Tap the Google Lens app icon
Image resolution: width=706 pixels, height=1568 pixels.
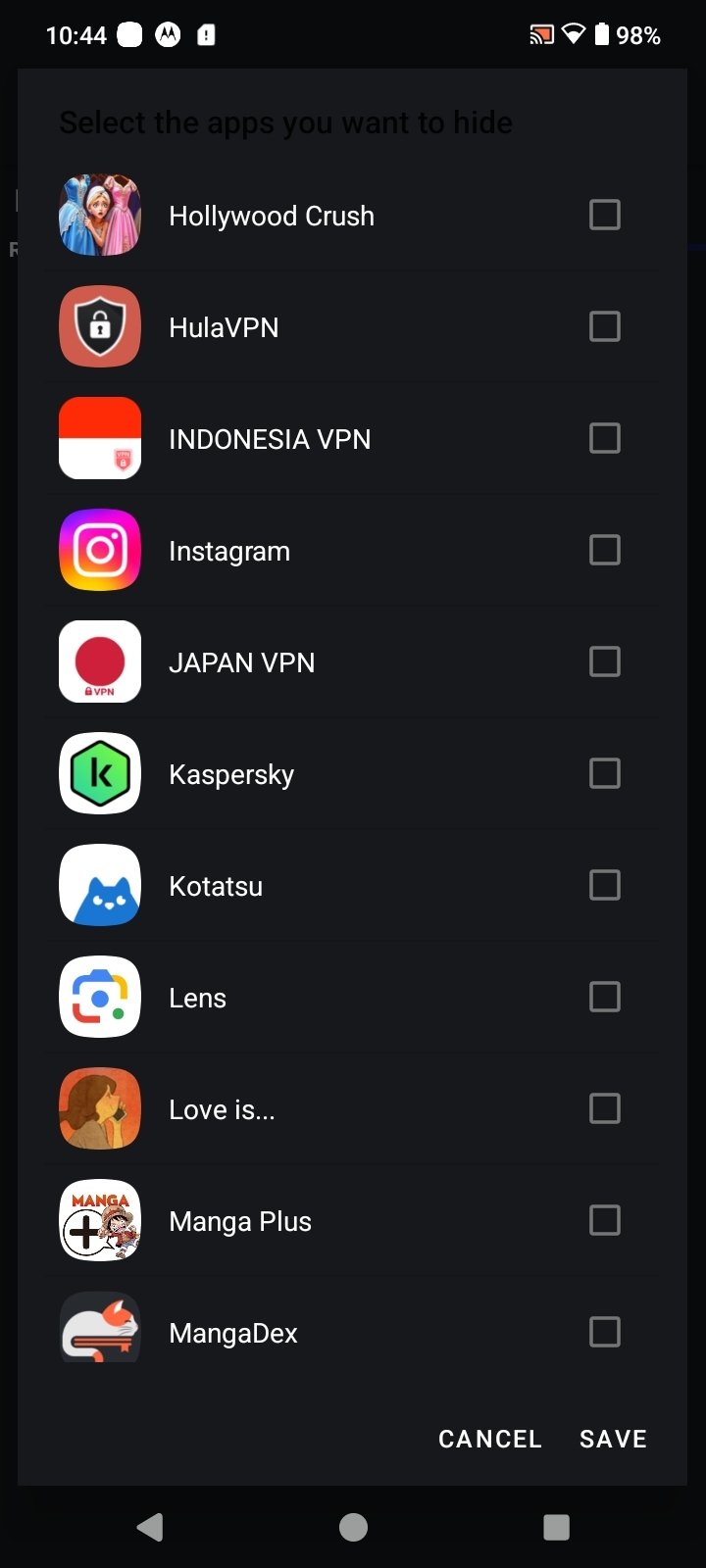[x=99, y=997]
